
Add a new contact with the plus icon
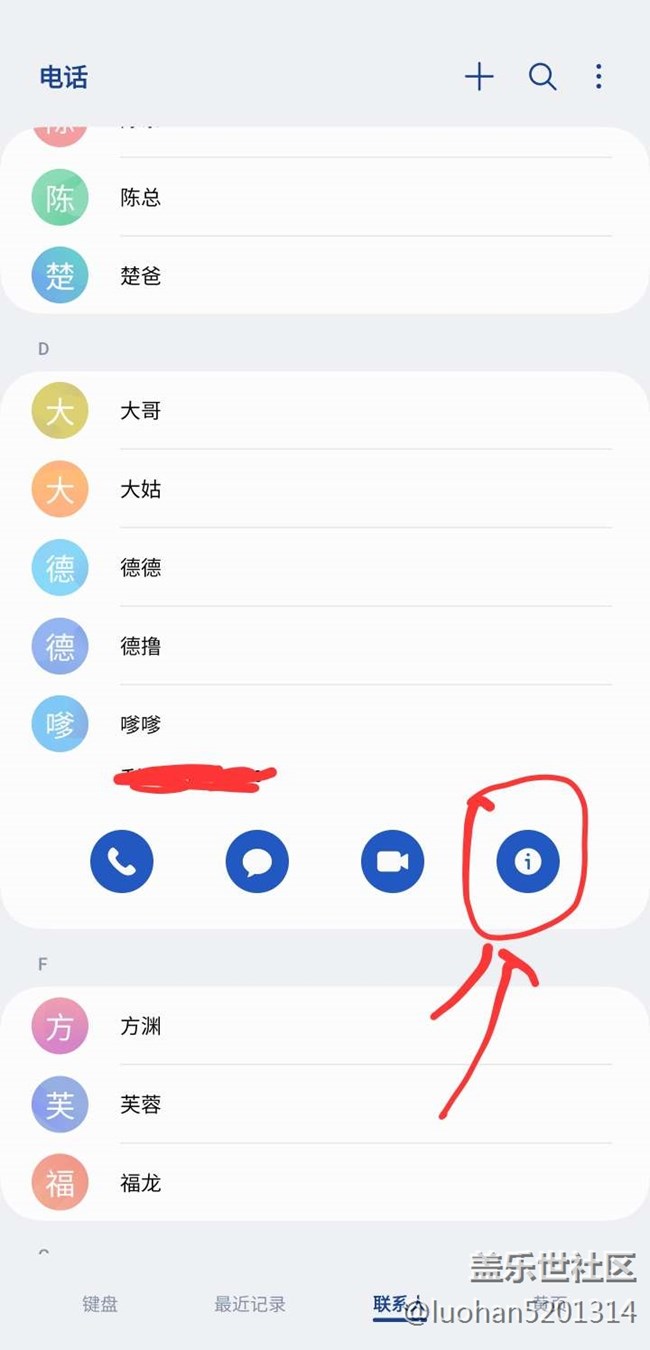479,77
